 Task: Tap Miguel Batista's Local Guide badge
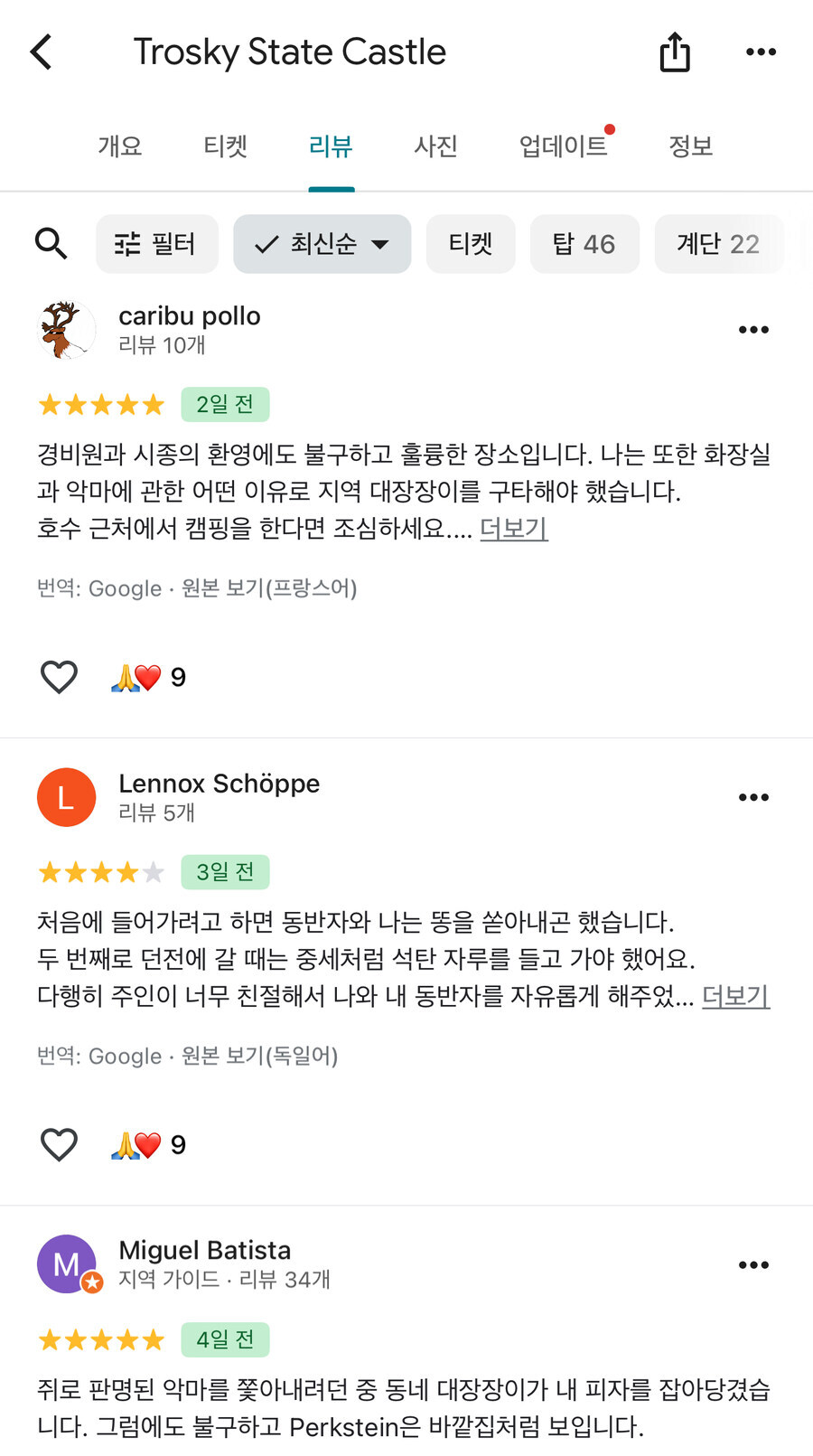pyautogui.click(x=91, y=1282)
